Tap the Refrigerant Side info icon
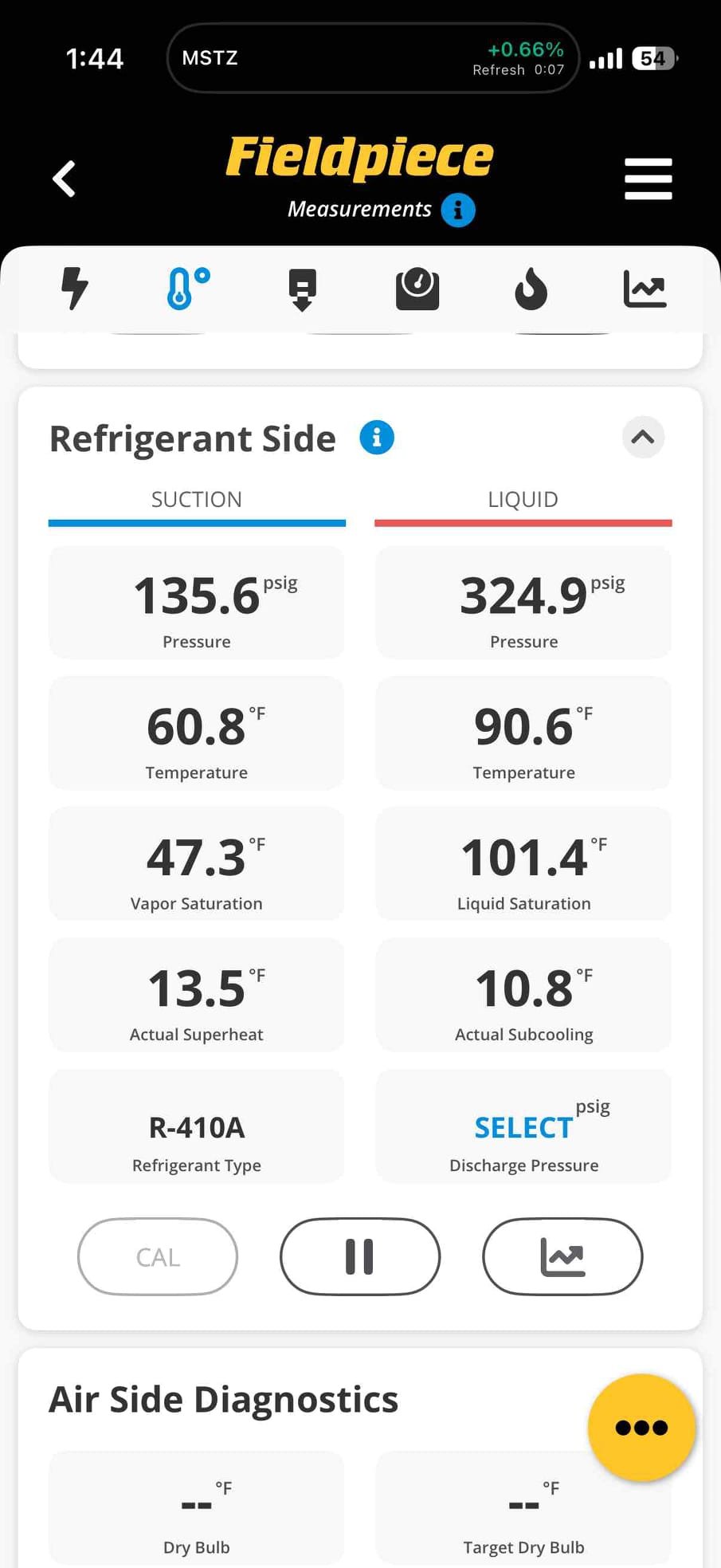 click(x=378, y=438)
